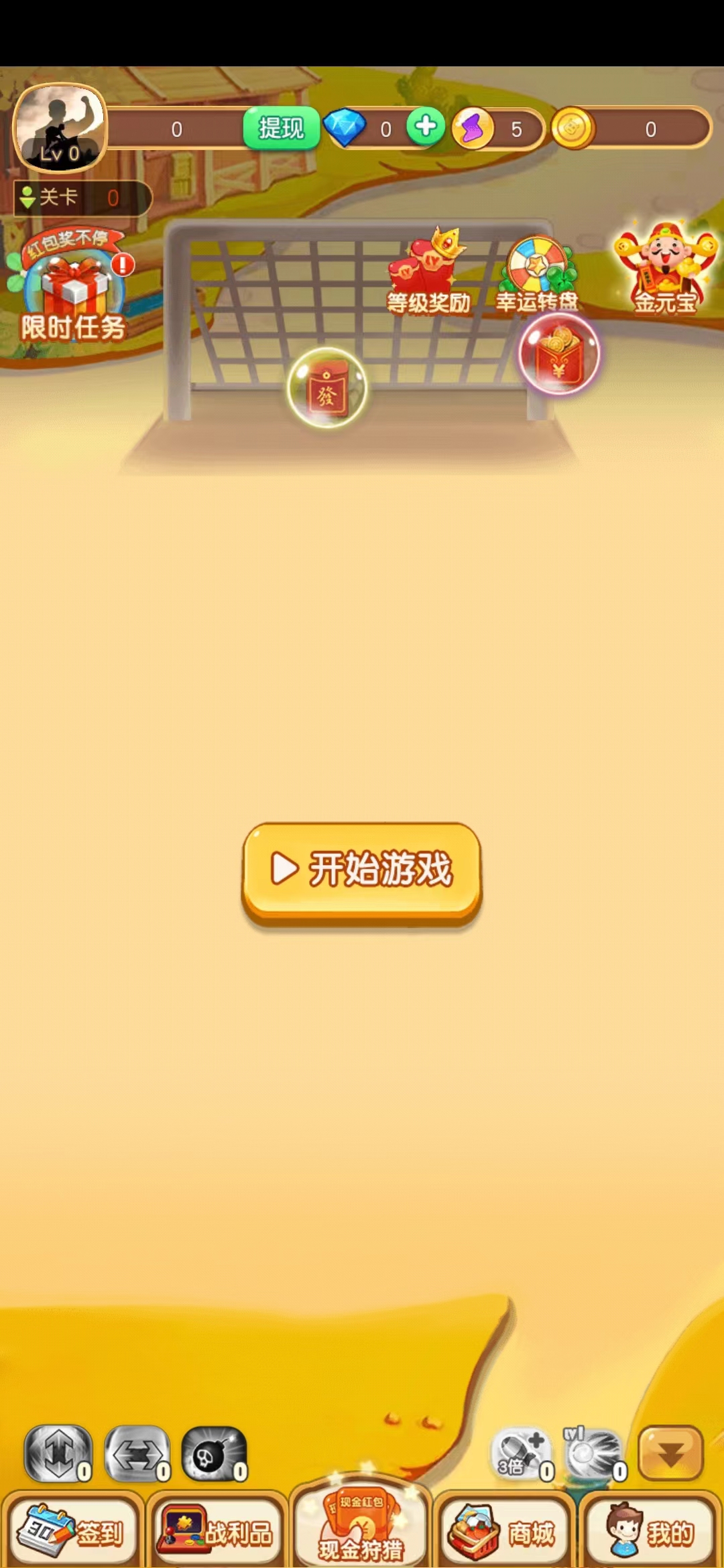Switch to the 战利品 loot tab
The width and height of the screenshot is (724, 1568).
click(216, 1531)
